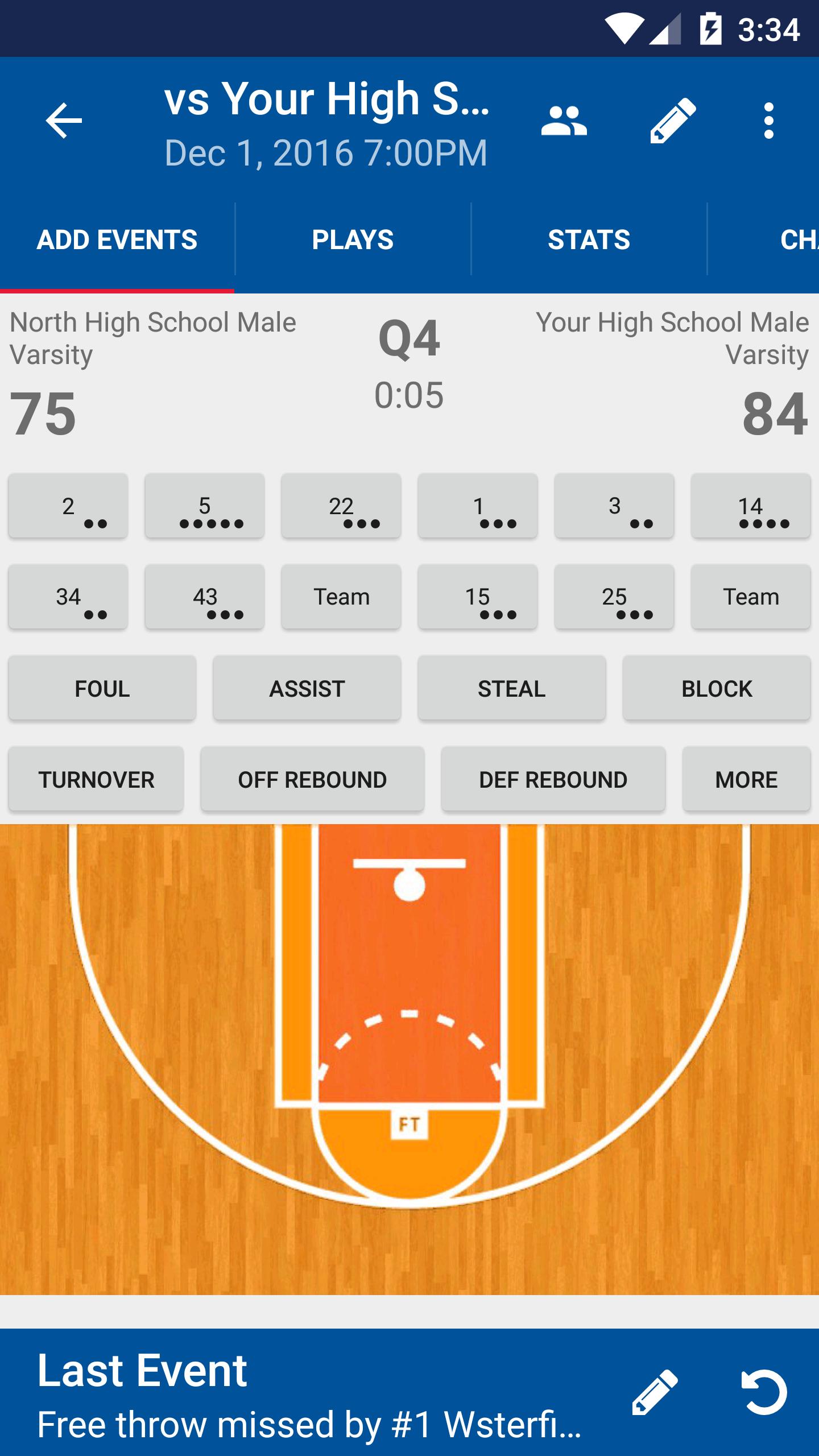
Task: Select the home Team button
Action: (340, 596)
